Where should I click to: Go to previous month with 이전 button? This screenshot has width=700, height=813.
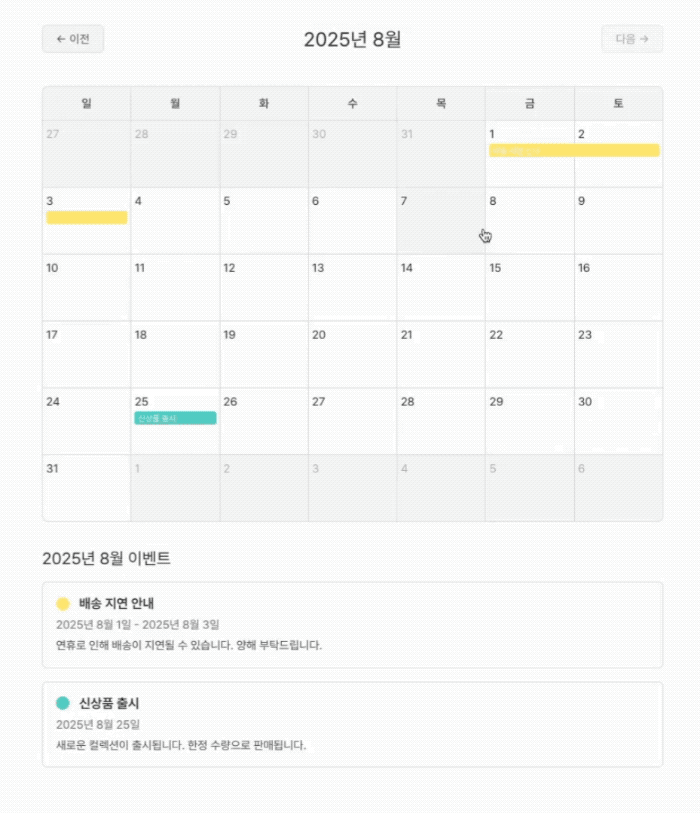tap(73, 39)
